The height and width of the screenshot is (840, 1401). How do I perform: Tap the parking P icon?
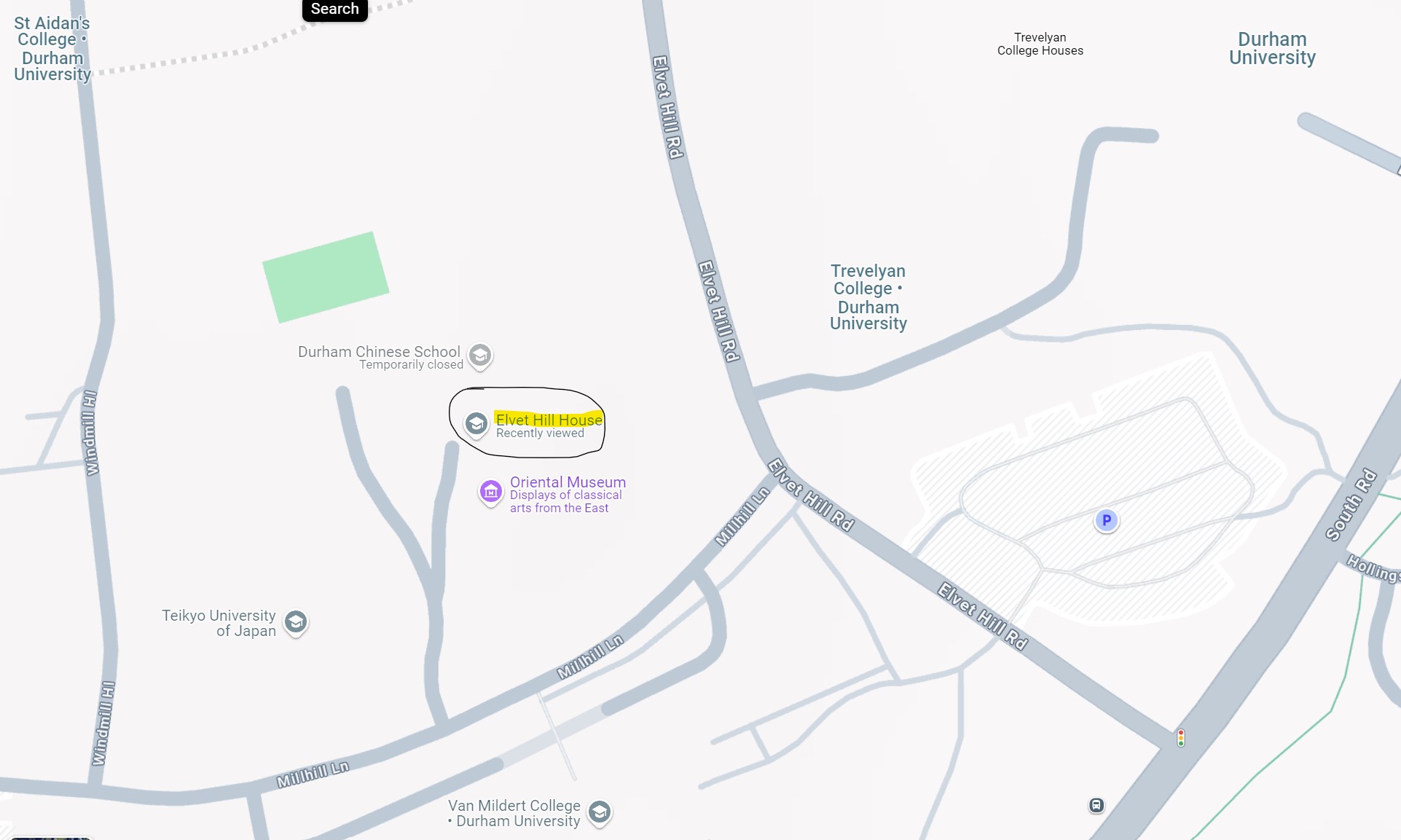tap(1106, 520)
